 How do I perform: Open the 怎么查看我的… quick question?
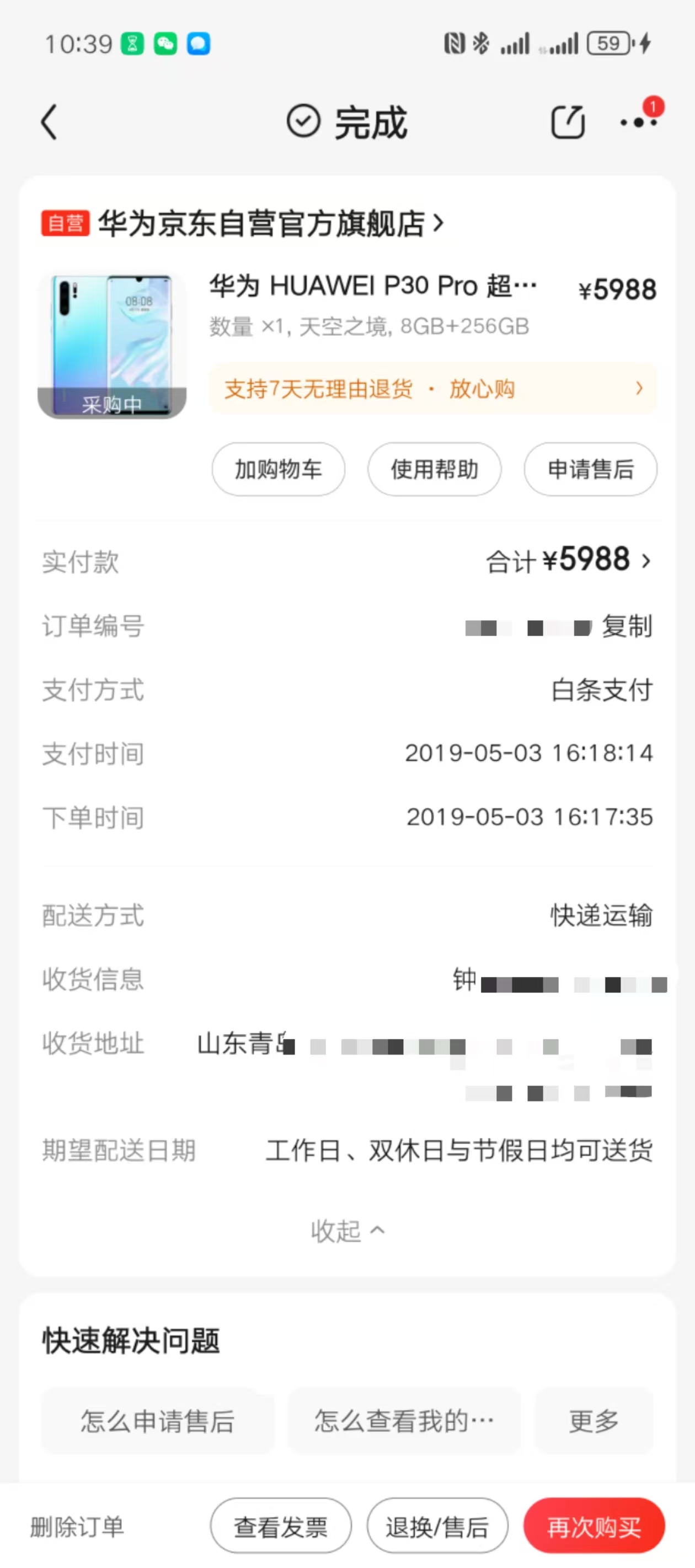[x=404, y=1421]
